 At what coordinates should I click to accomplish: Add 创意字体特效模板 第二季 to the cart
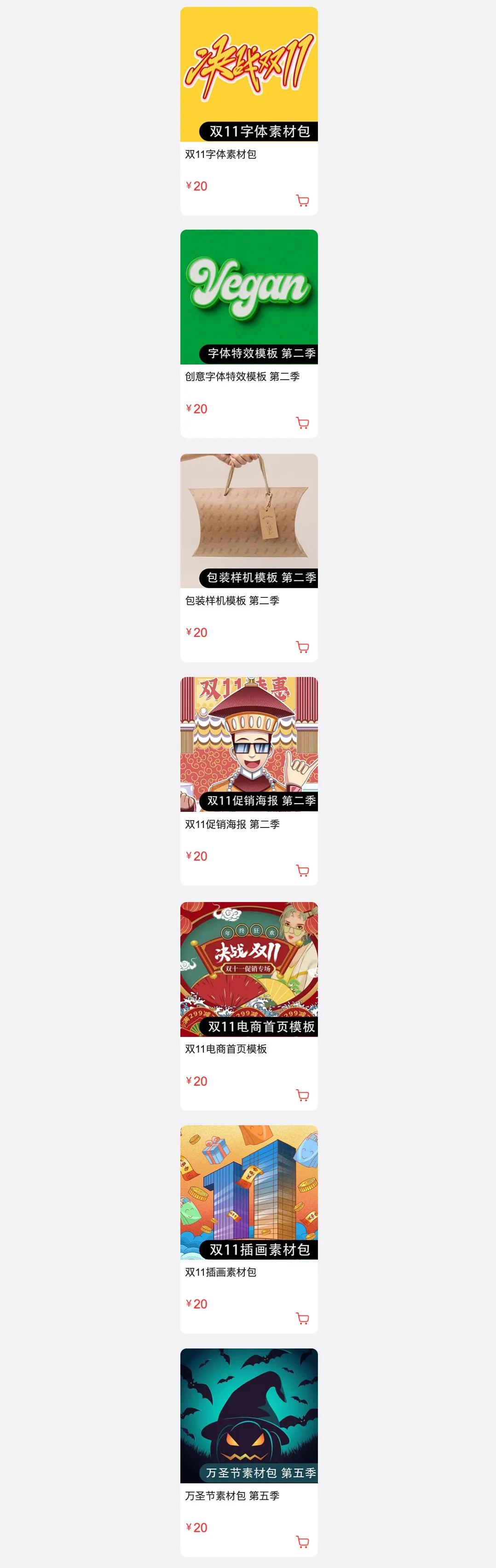(302, 423)
